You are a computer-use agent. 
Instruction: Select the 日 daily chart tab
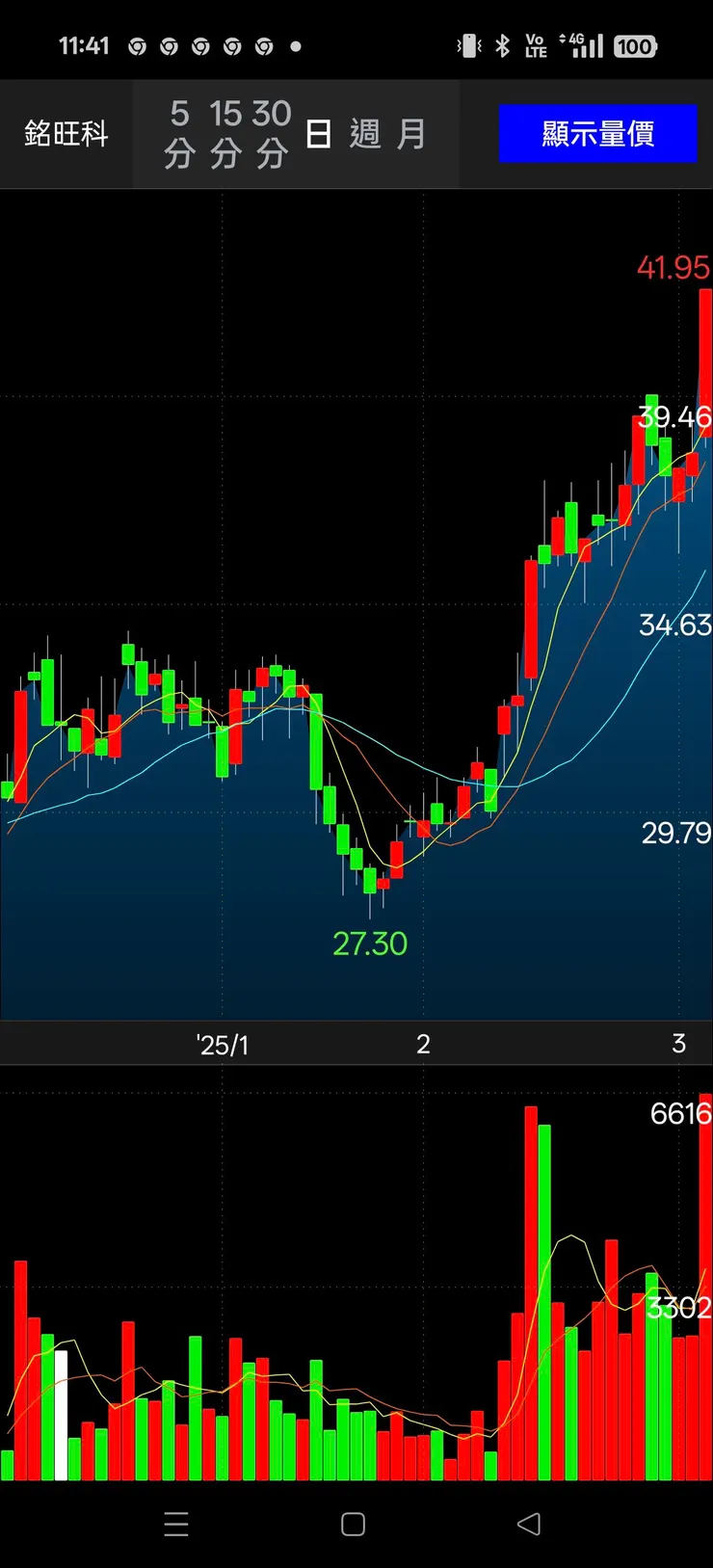(319, 134)
